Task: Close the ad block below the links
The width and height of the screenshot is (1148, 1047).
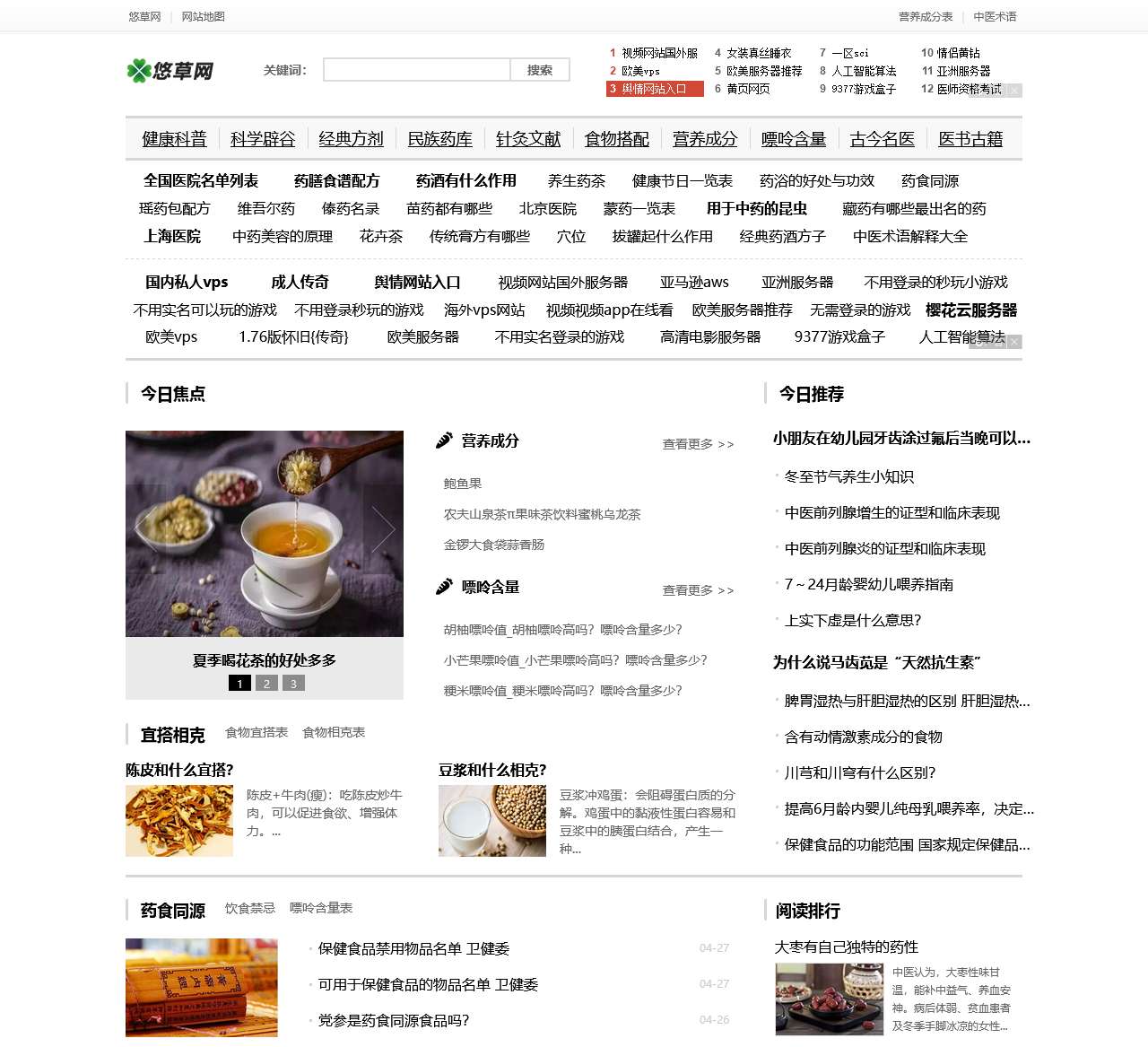Action: tap(1013, 342)
